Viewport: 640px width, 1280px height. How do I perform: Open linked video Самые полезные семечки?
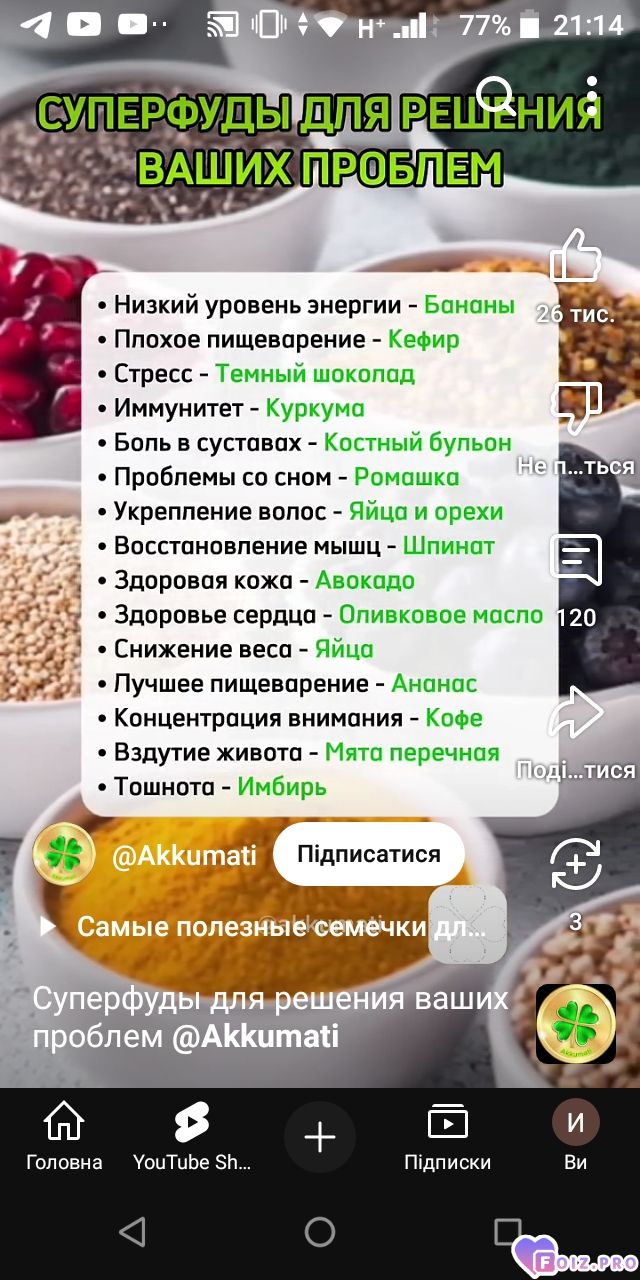264,926
